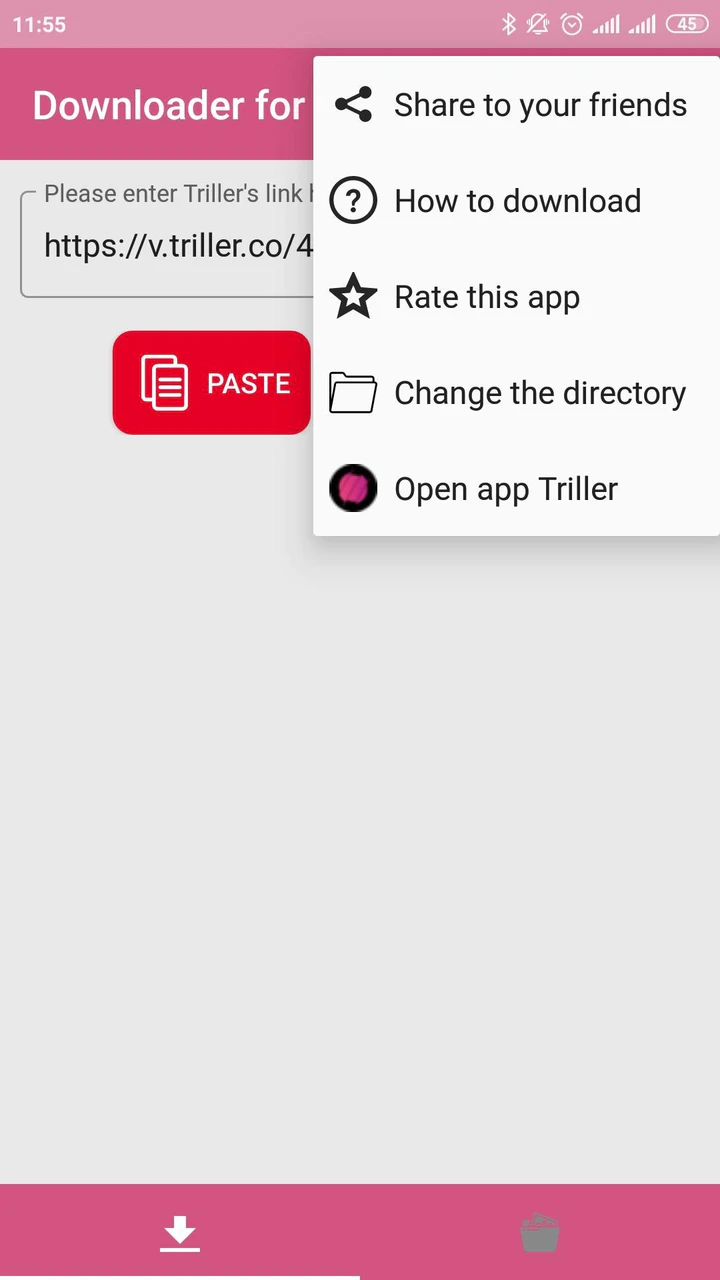The width and height of the screenshot is (720, 1280).
Task: Tap the red PASTE button
Action: click(212, 383)
